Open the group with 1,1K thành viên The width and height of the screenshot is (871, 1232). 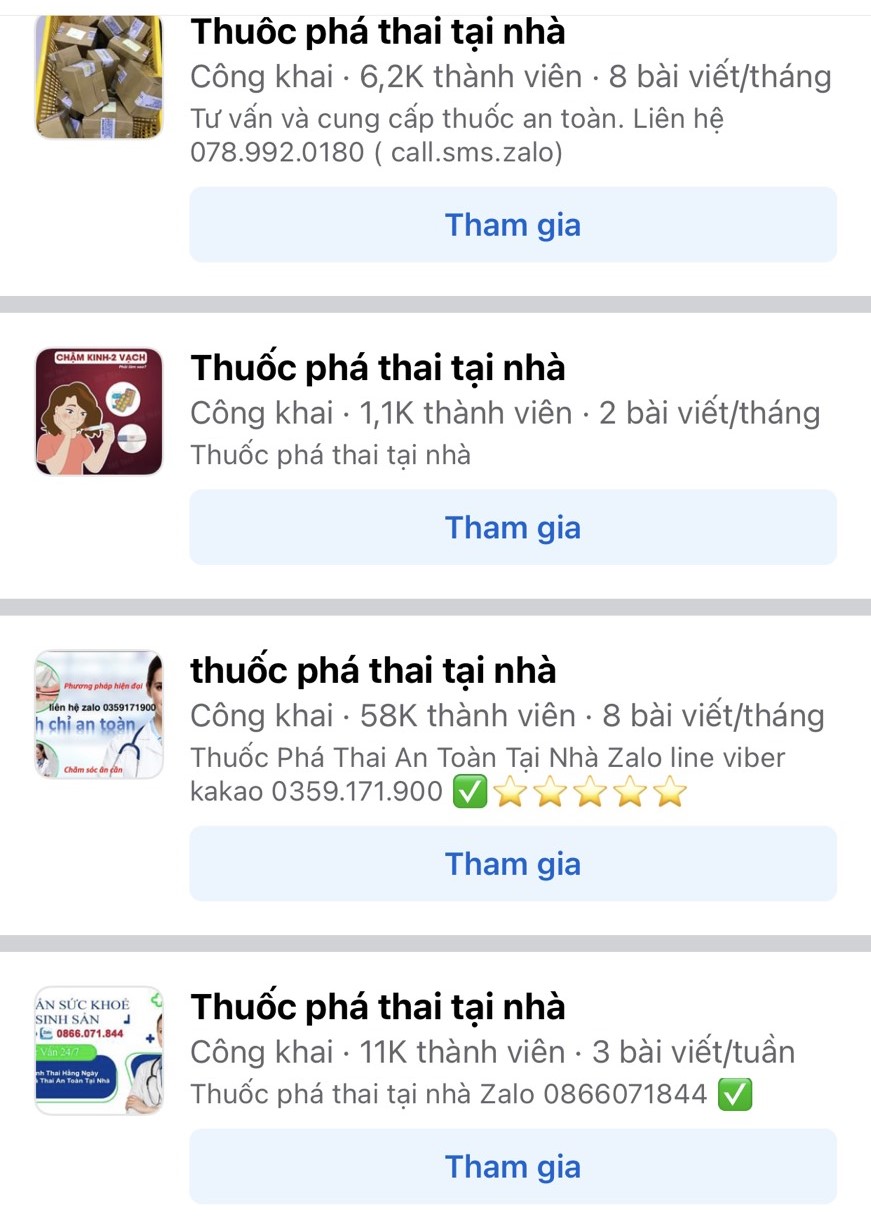378,369
